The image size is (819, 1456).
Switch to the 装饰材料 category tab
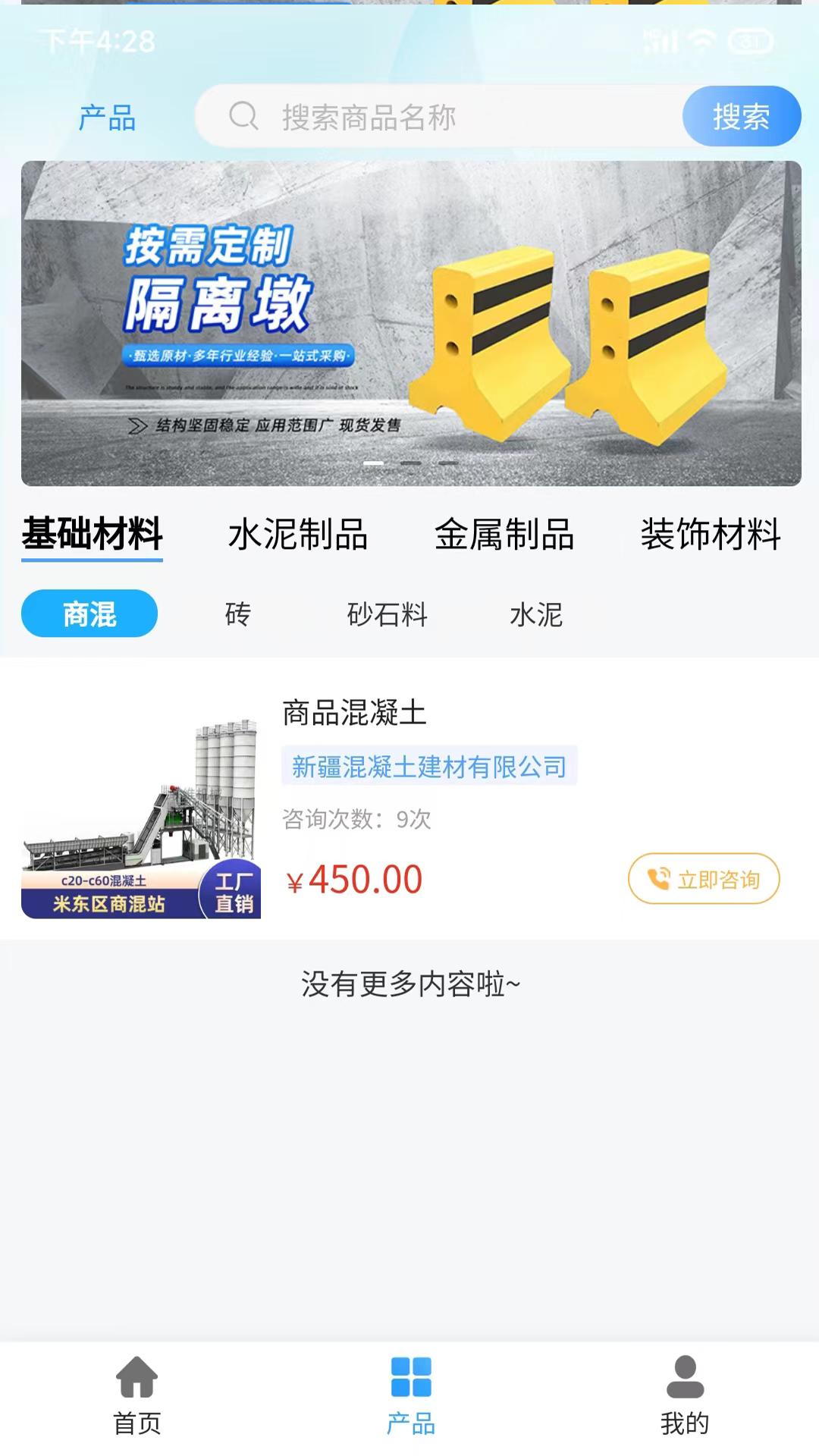pyautogui.click(x=711, y=535)
